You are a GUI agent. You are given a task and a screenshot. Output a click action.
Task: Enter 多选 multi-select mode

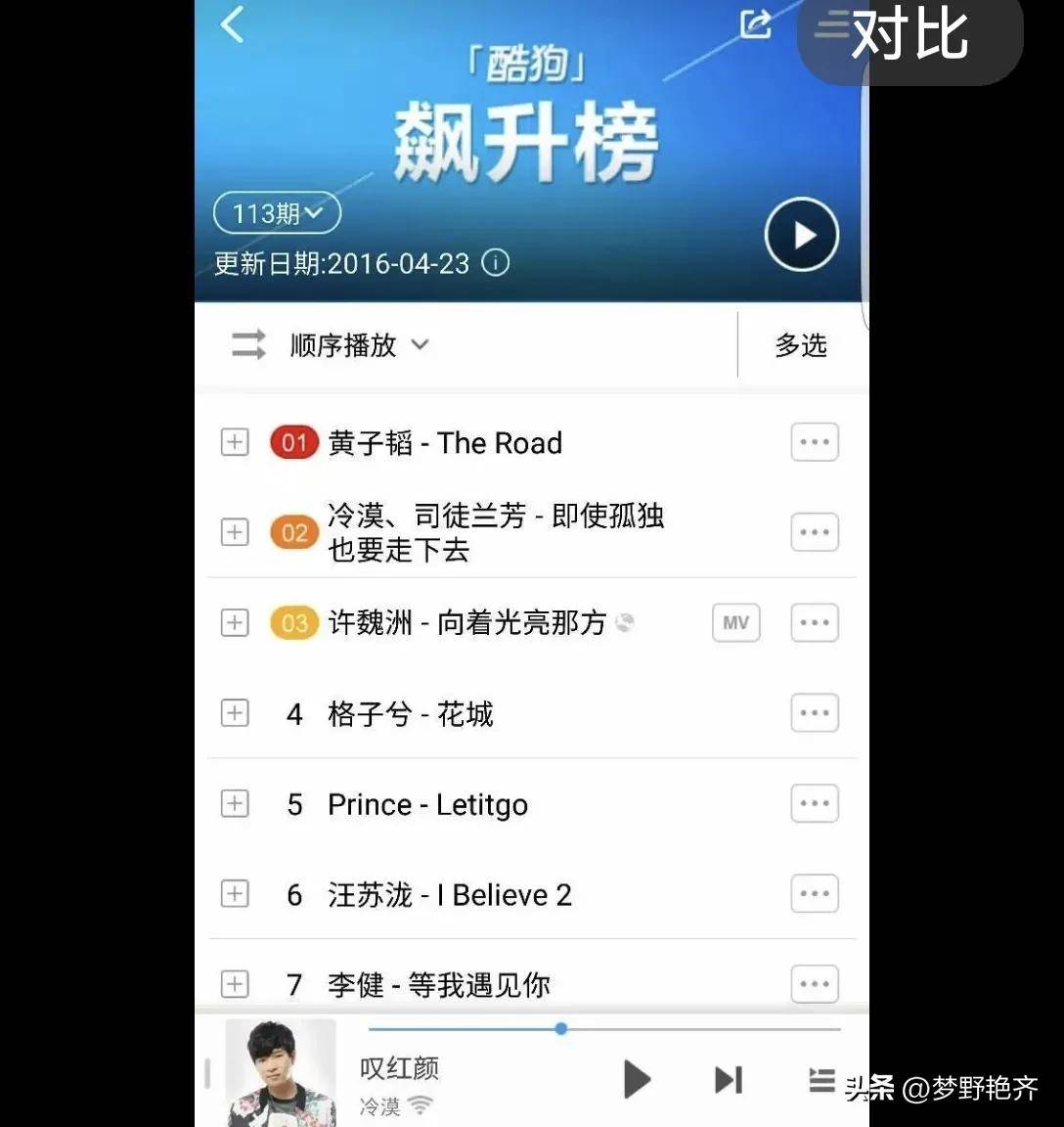801,345
